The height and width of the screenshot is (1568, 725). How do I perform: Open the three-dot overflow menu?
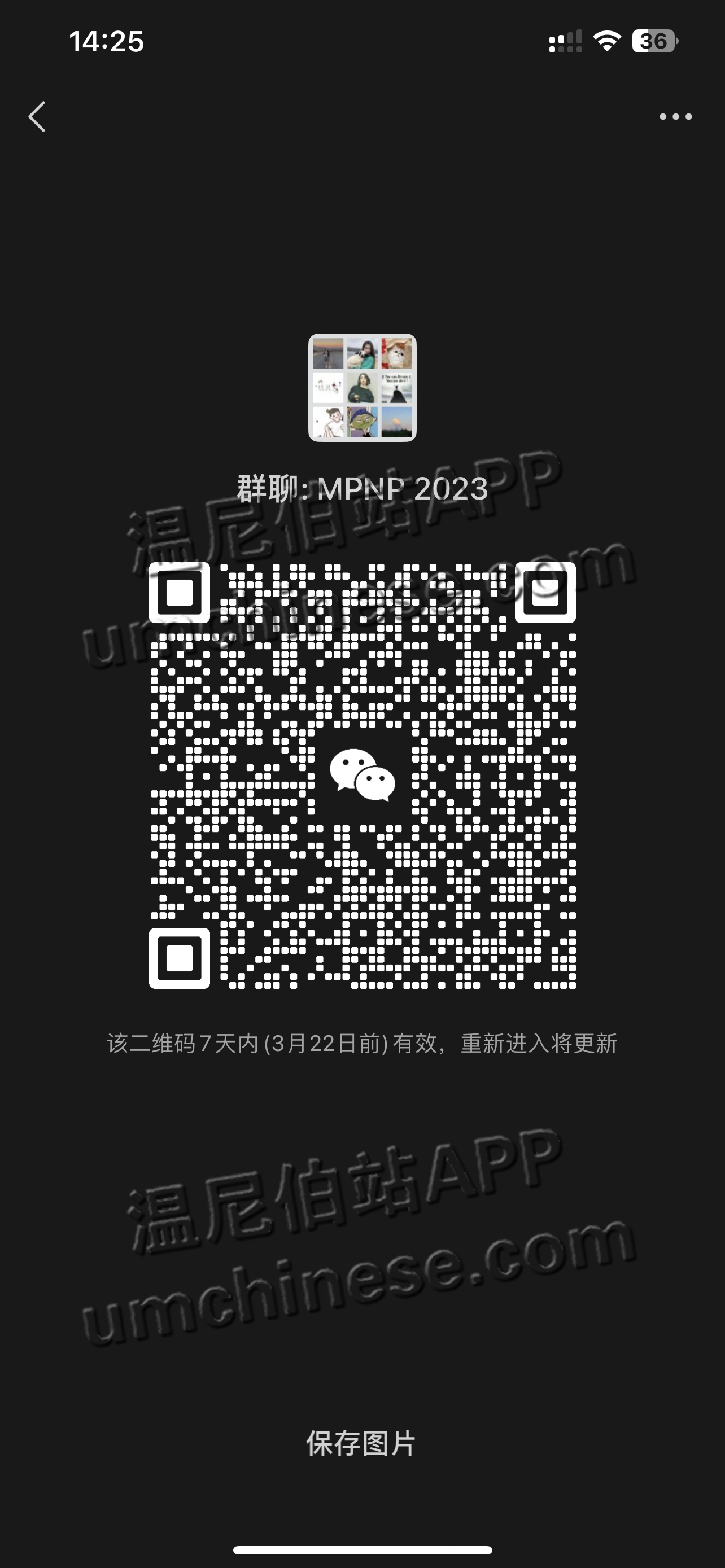point(676,116)
